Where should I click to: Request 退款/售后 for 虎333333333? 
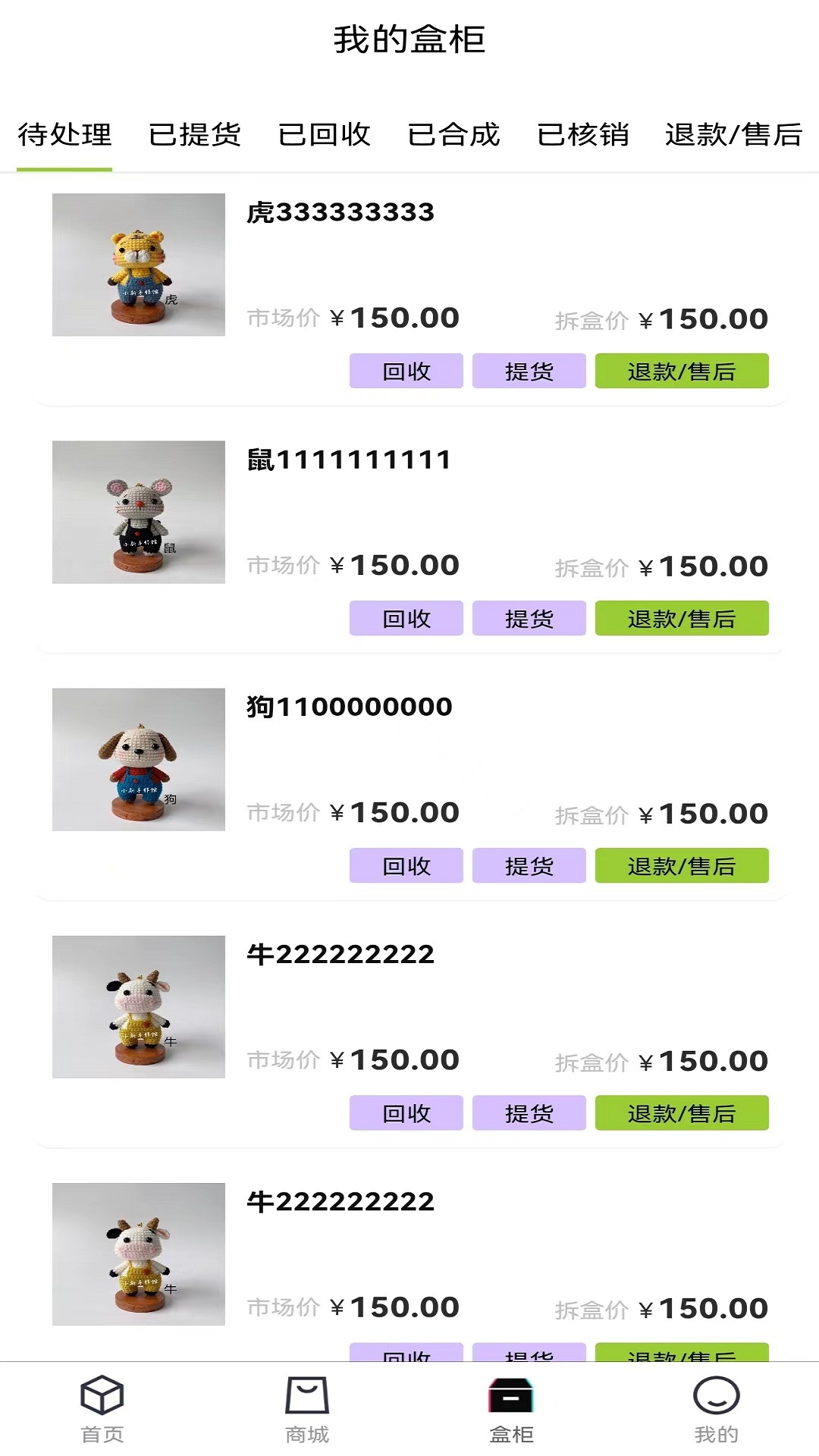click(x=682, y=371)
